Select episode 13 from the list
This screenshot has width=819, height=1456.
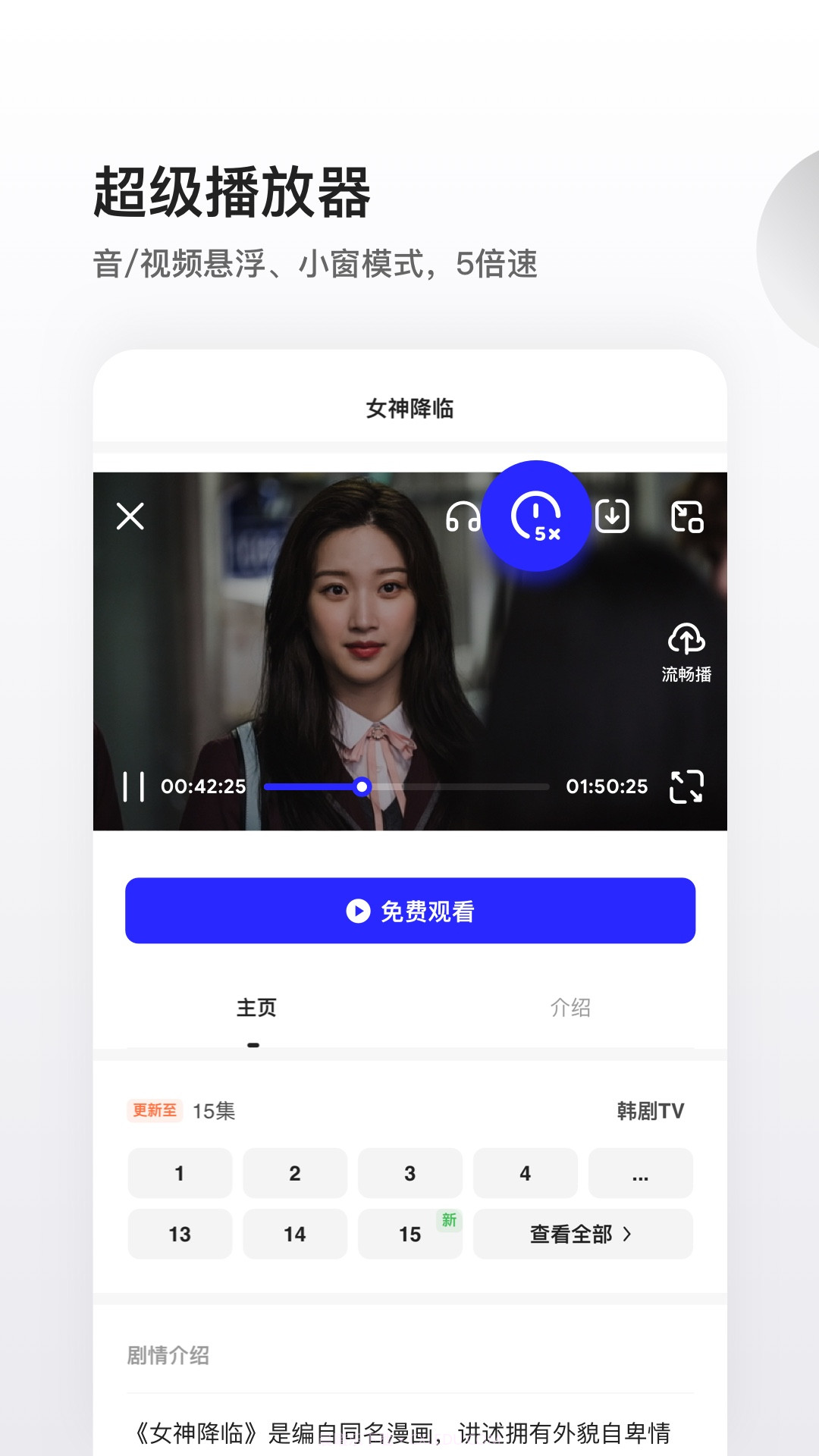[180, 1234]
